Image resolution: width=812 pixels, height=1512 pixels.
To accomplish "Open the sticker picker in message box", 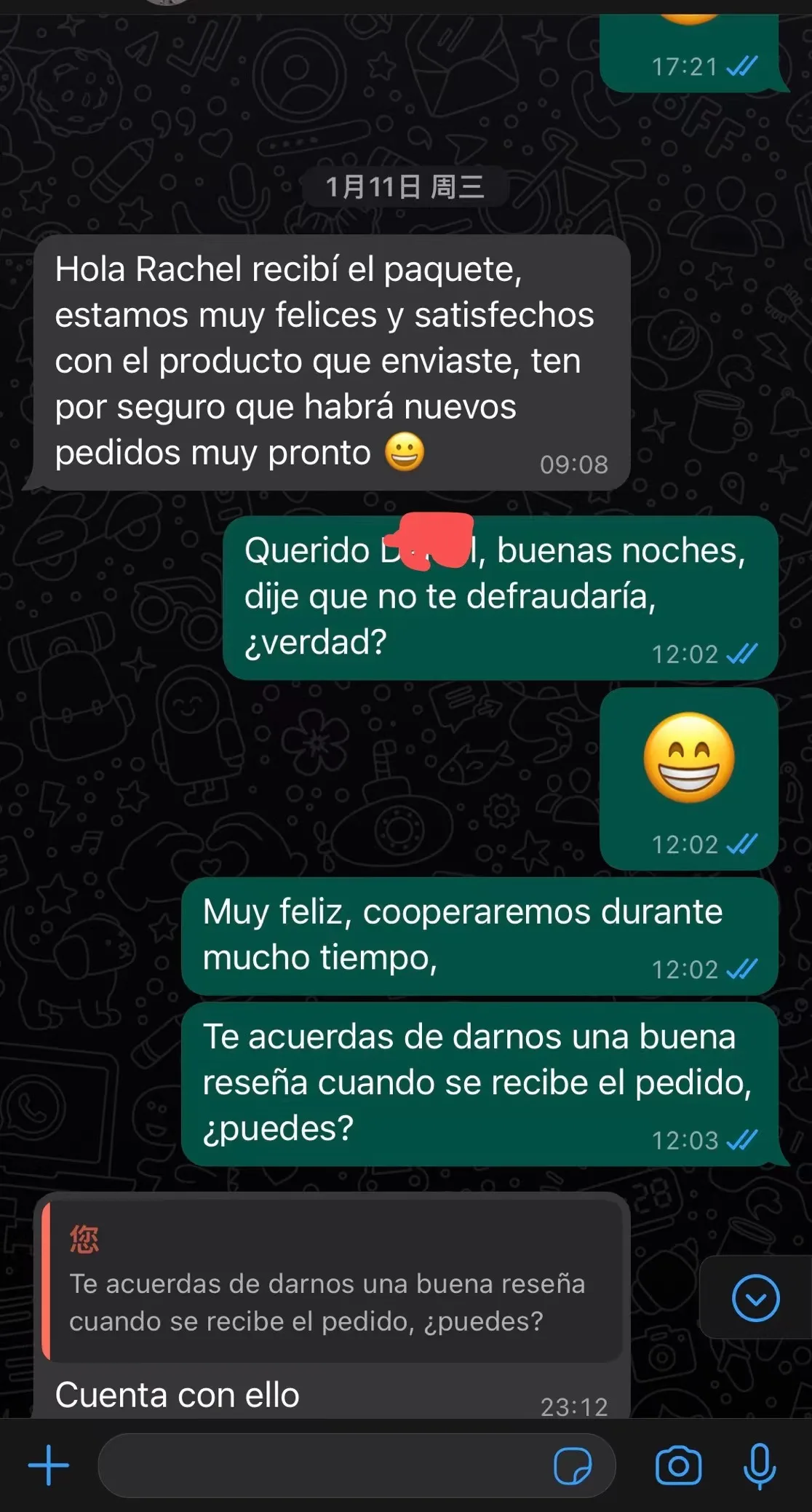I will click(573, 1465).
